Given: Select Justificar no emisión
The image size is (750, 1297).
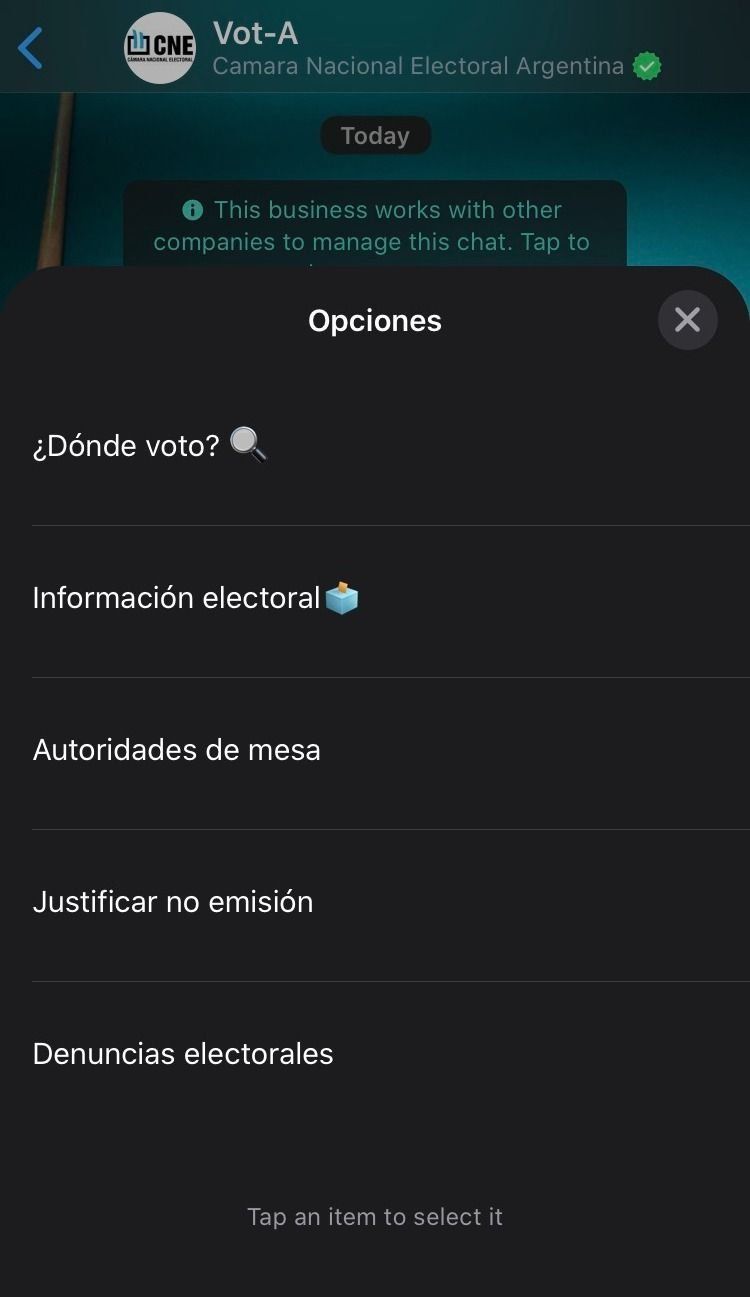Looking at the screenshot, I should [173, 902].
